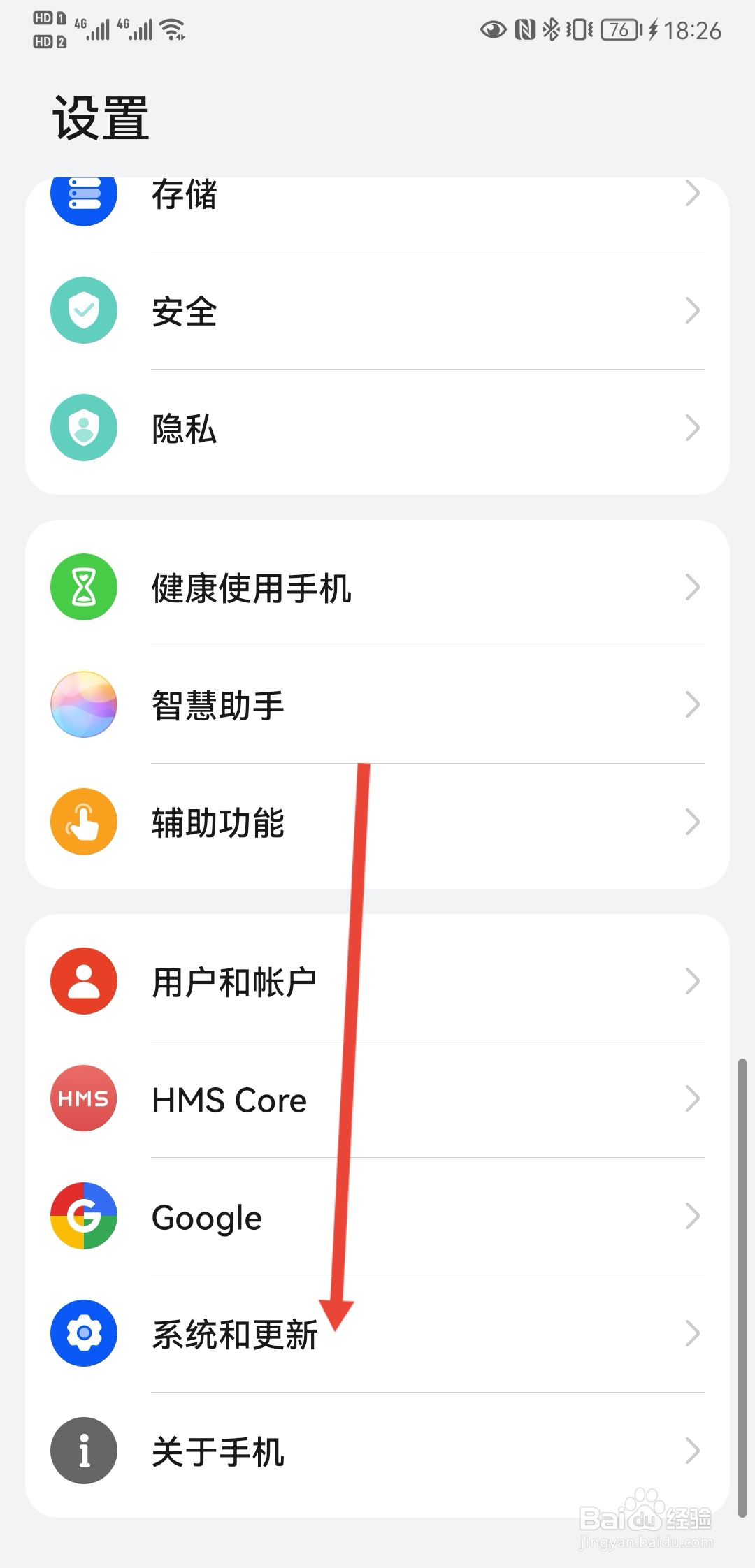Select the 系统和更新 gear icon
755x1568 pixels.
tap(83, 1332)
